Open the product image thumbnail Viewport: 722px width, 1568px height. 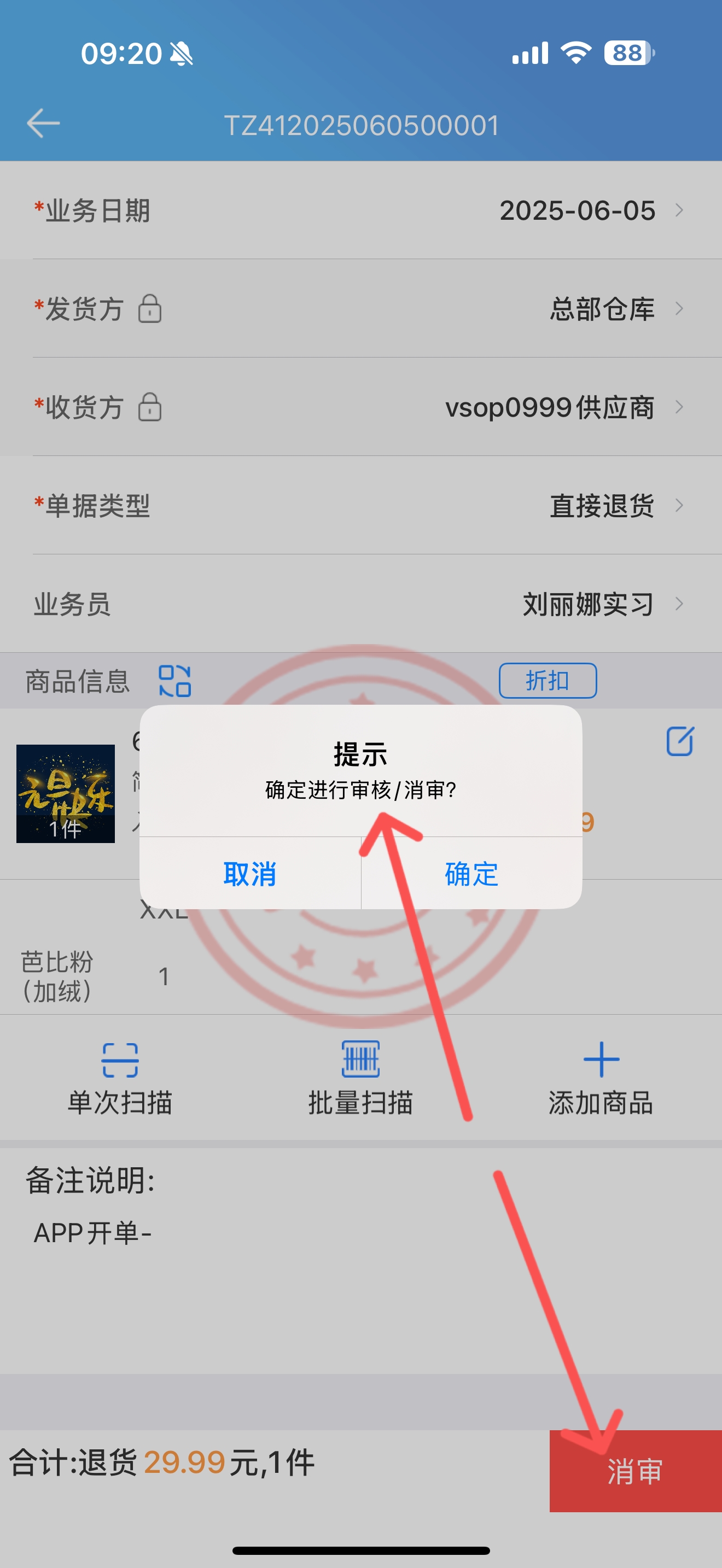[x=66, y=794]
